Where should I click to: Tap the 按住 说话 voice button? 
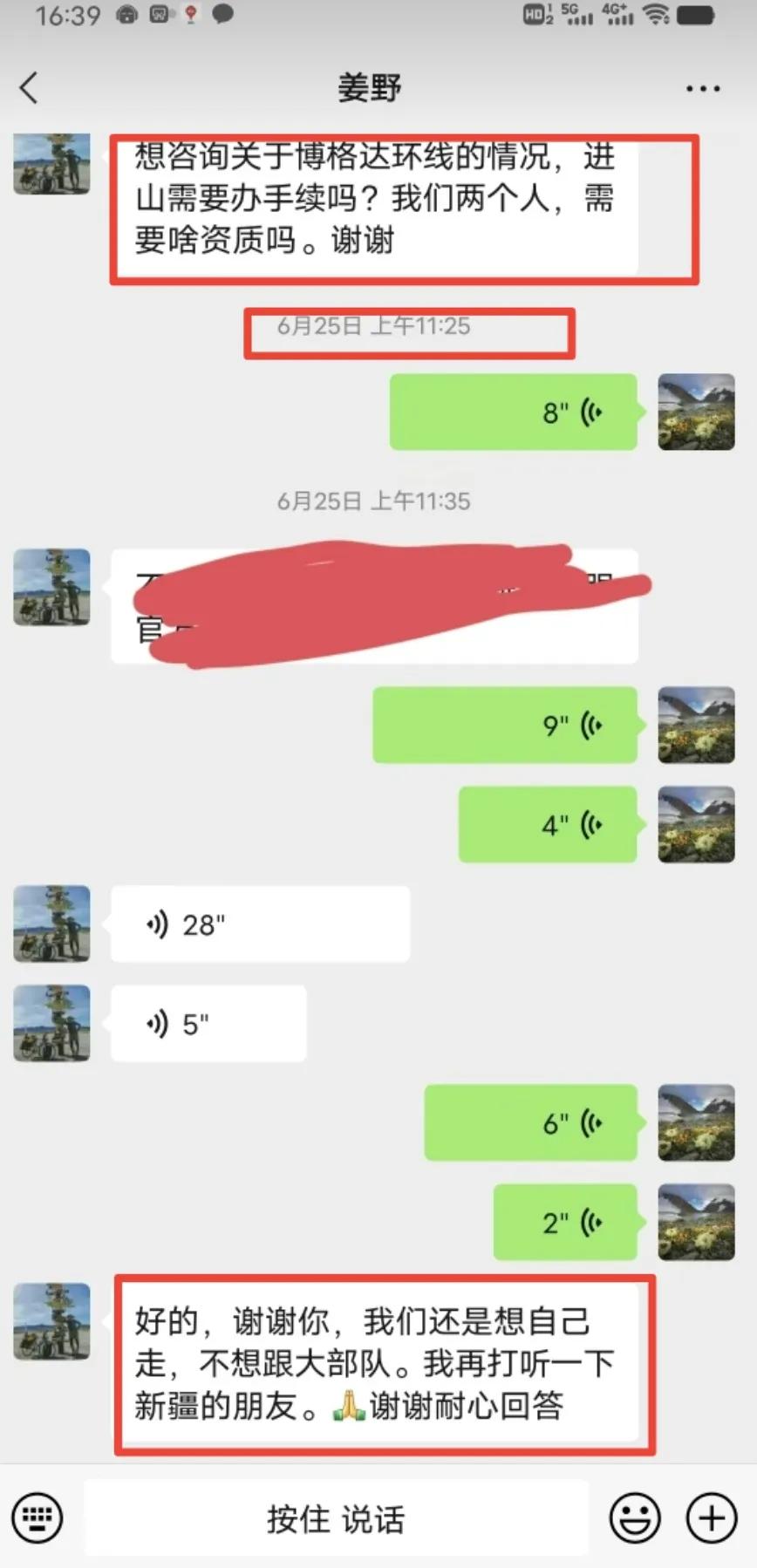(337, 1518)
